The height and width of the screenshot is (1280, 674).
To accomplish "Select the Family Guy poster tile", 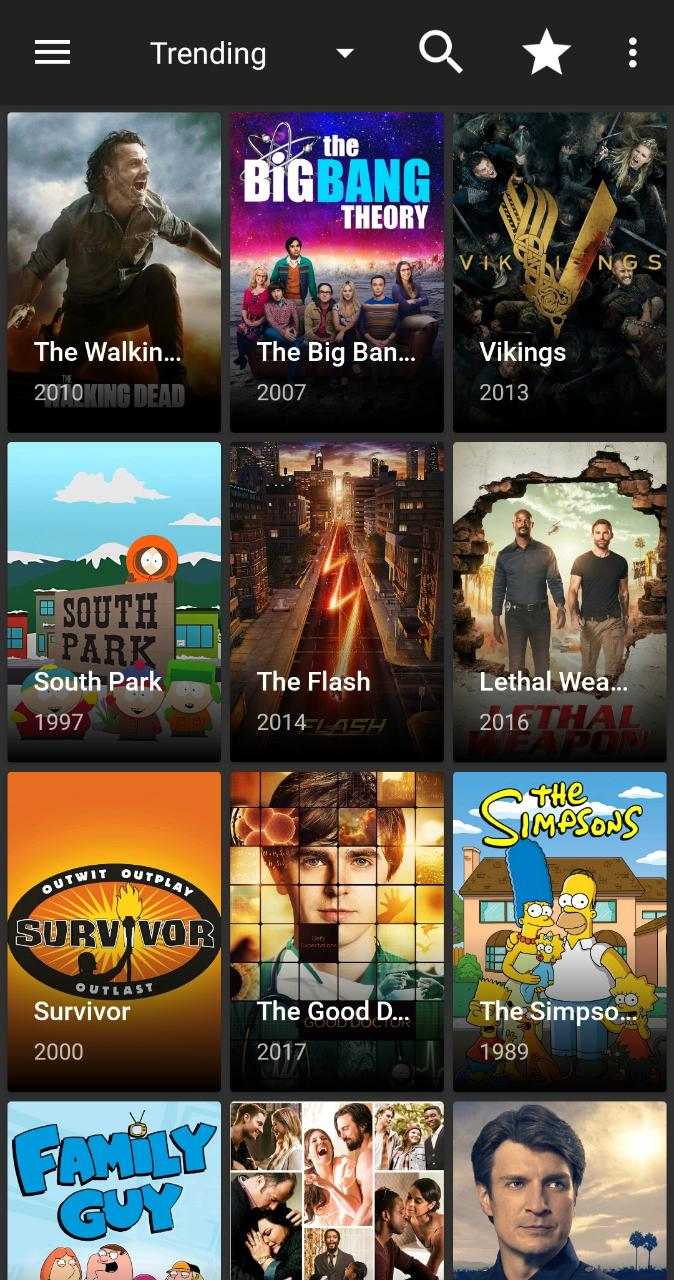I will click(114, 1191).
